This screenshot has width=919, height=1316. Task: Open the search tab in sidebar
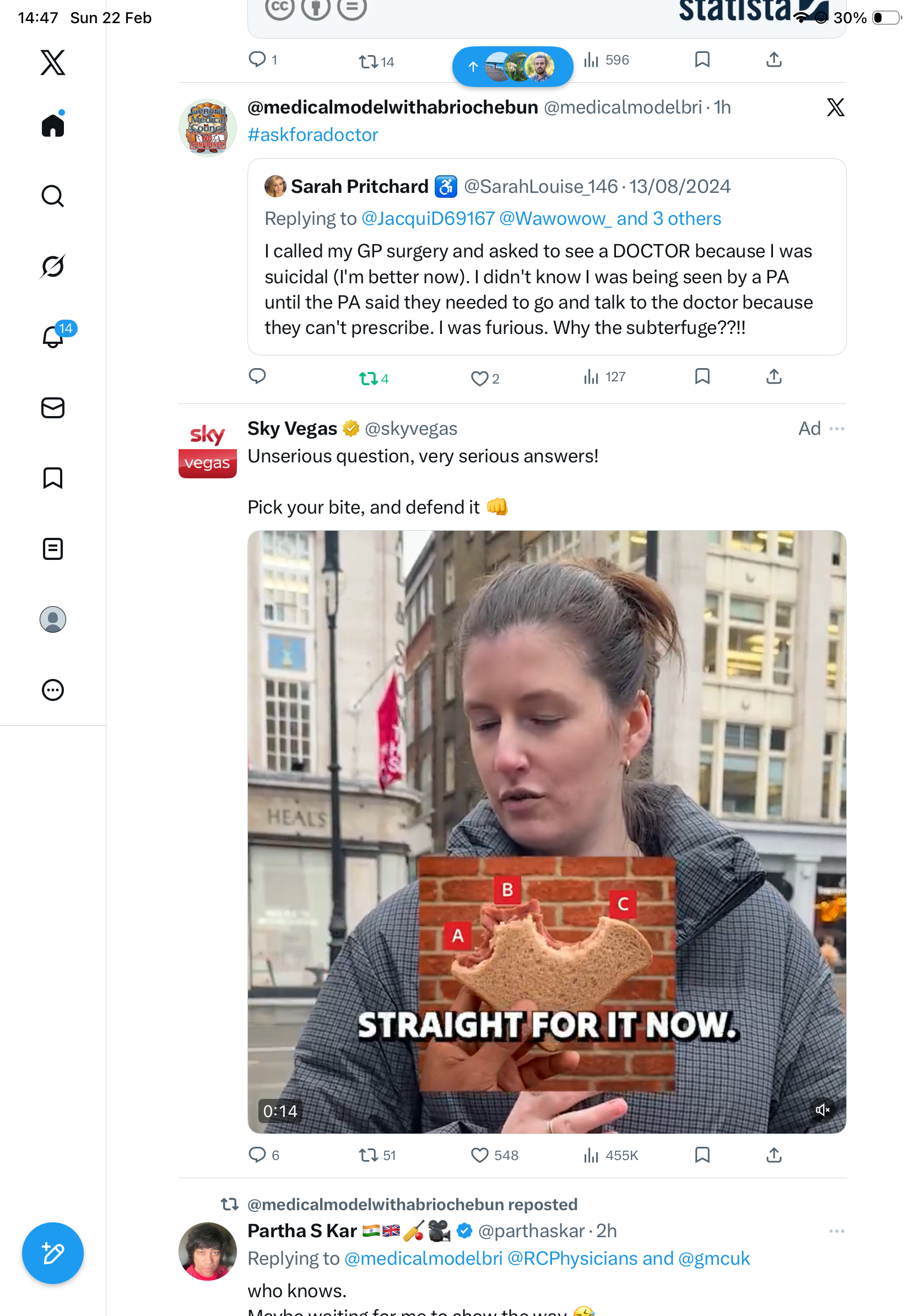pyautogui.click(x=53, y=196)
